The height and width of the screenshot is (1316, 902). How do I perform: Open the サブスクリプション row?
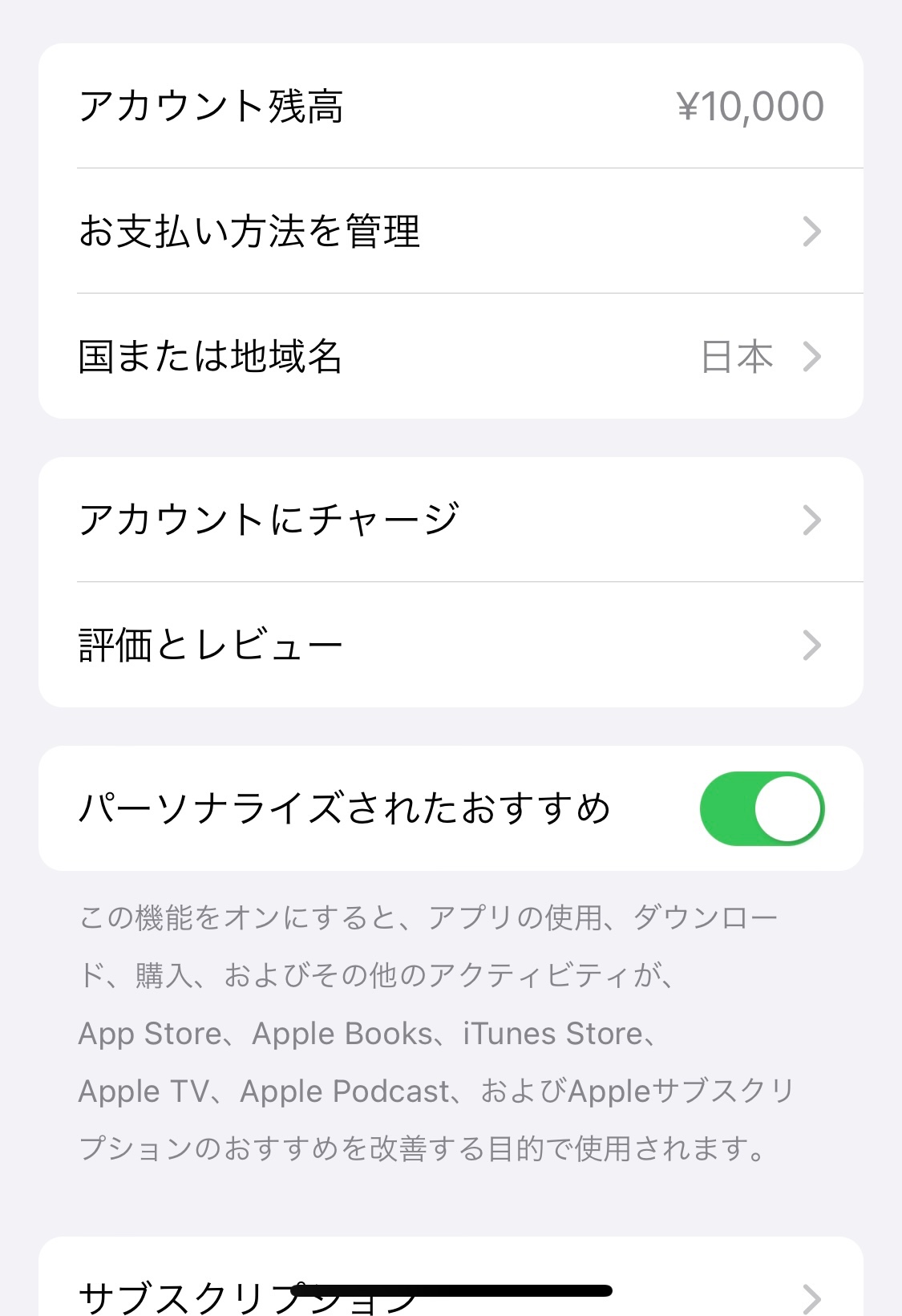tap(449, 1291)
